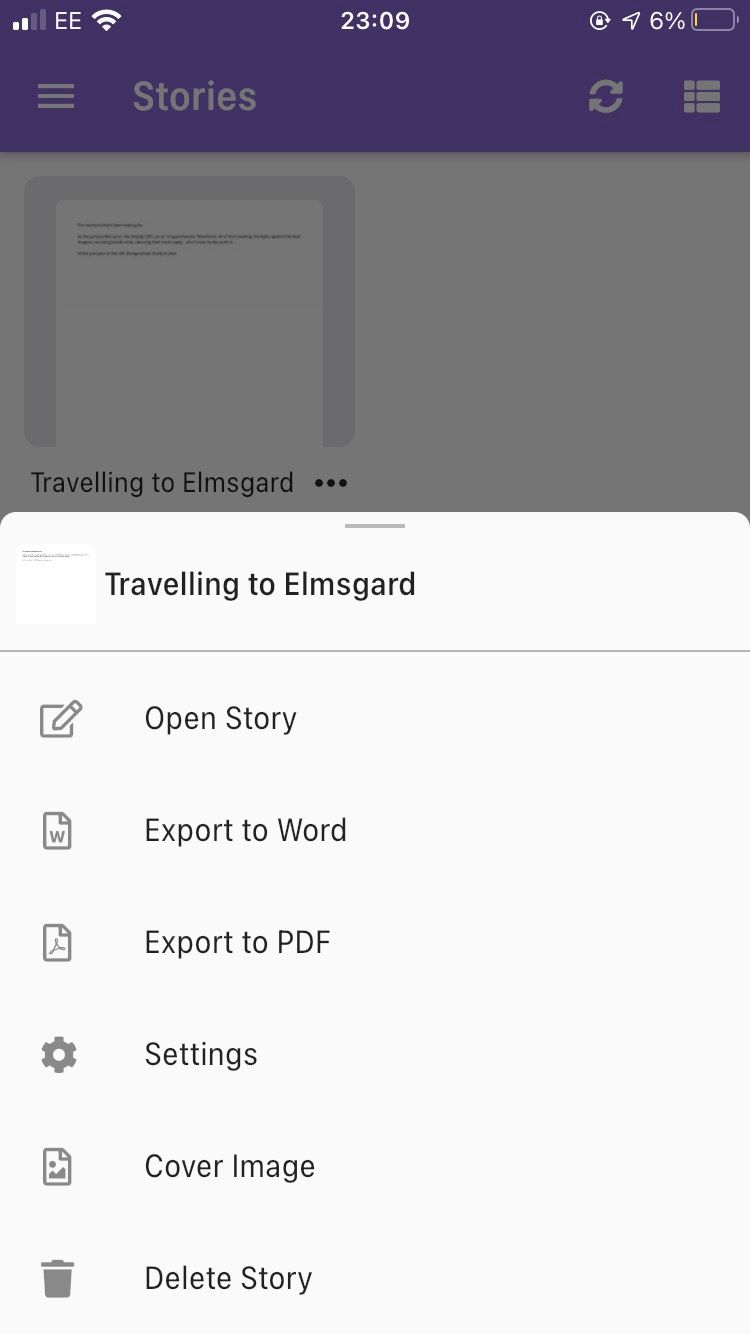Tap the sync stories refresh icon
Viewport: 750px width, 1334px height.
(x=604, y=96)
